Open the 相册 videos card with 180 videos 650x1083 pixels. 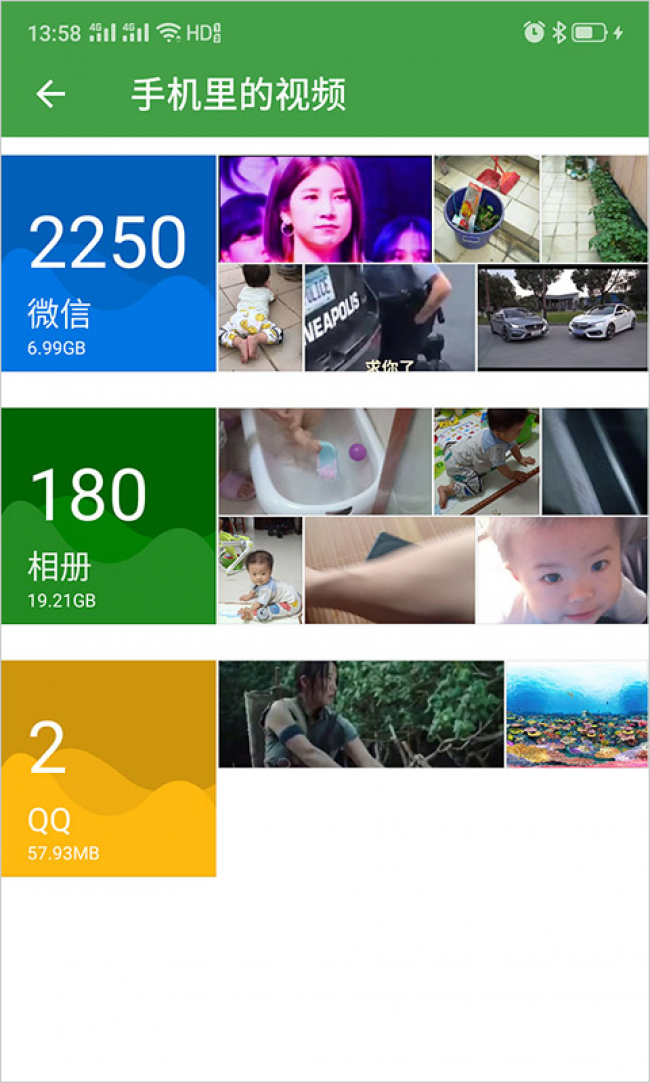point(108,516)
